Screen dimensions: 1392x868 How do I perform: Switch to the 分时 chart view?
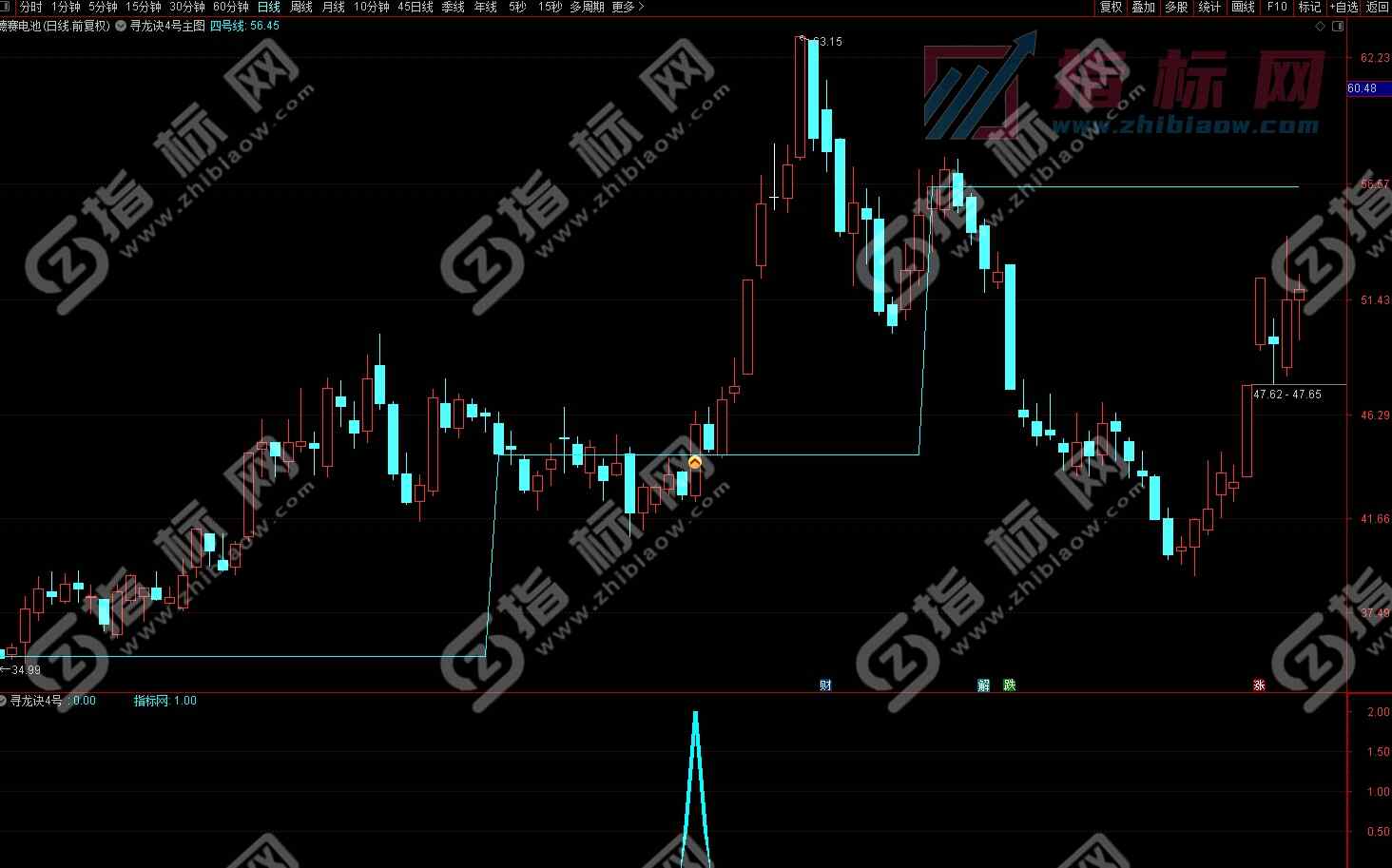(x=31, y=7)
